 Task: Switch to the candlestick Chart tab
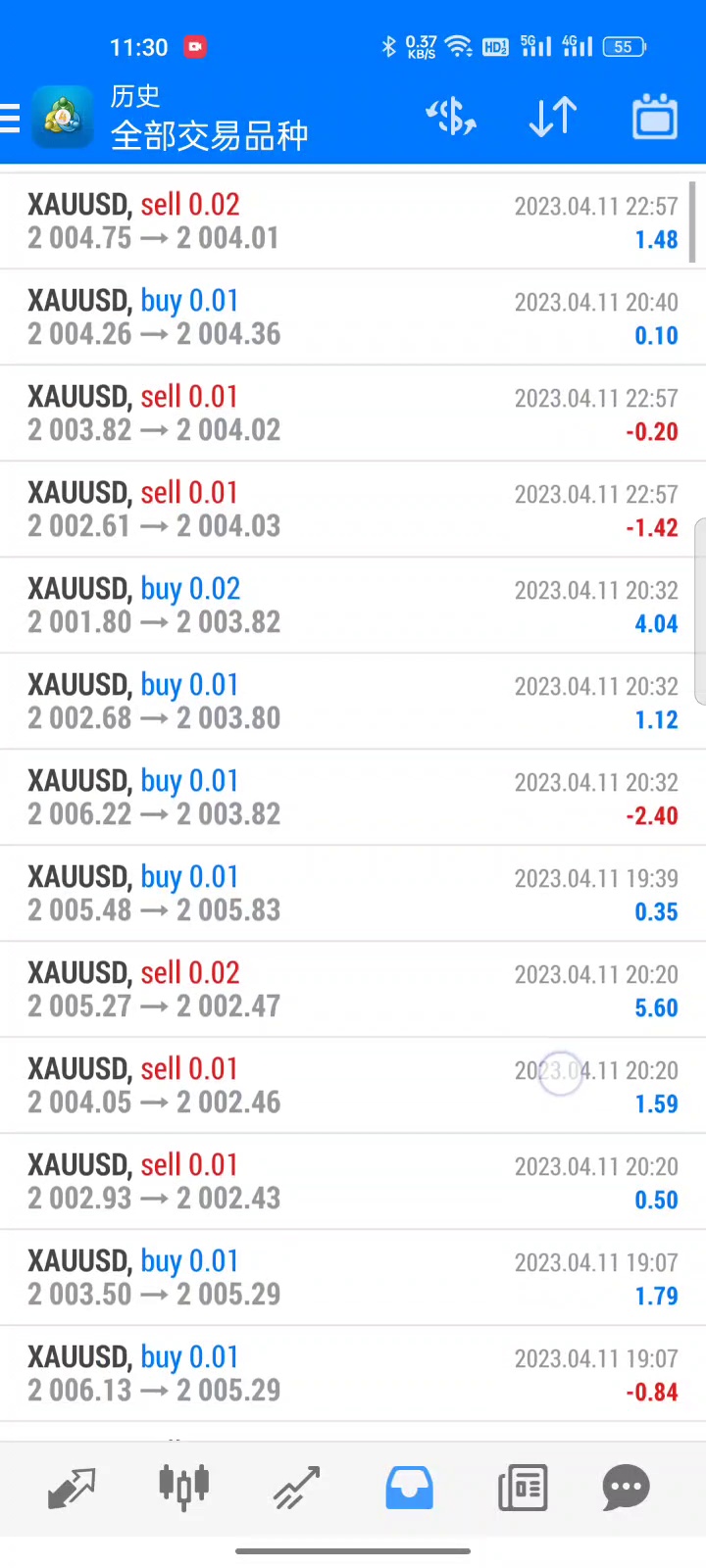pyautogui.click(x=184, y=1488)
